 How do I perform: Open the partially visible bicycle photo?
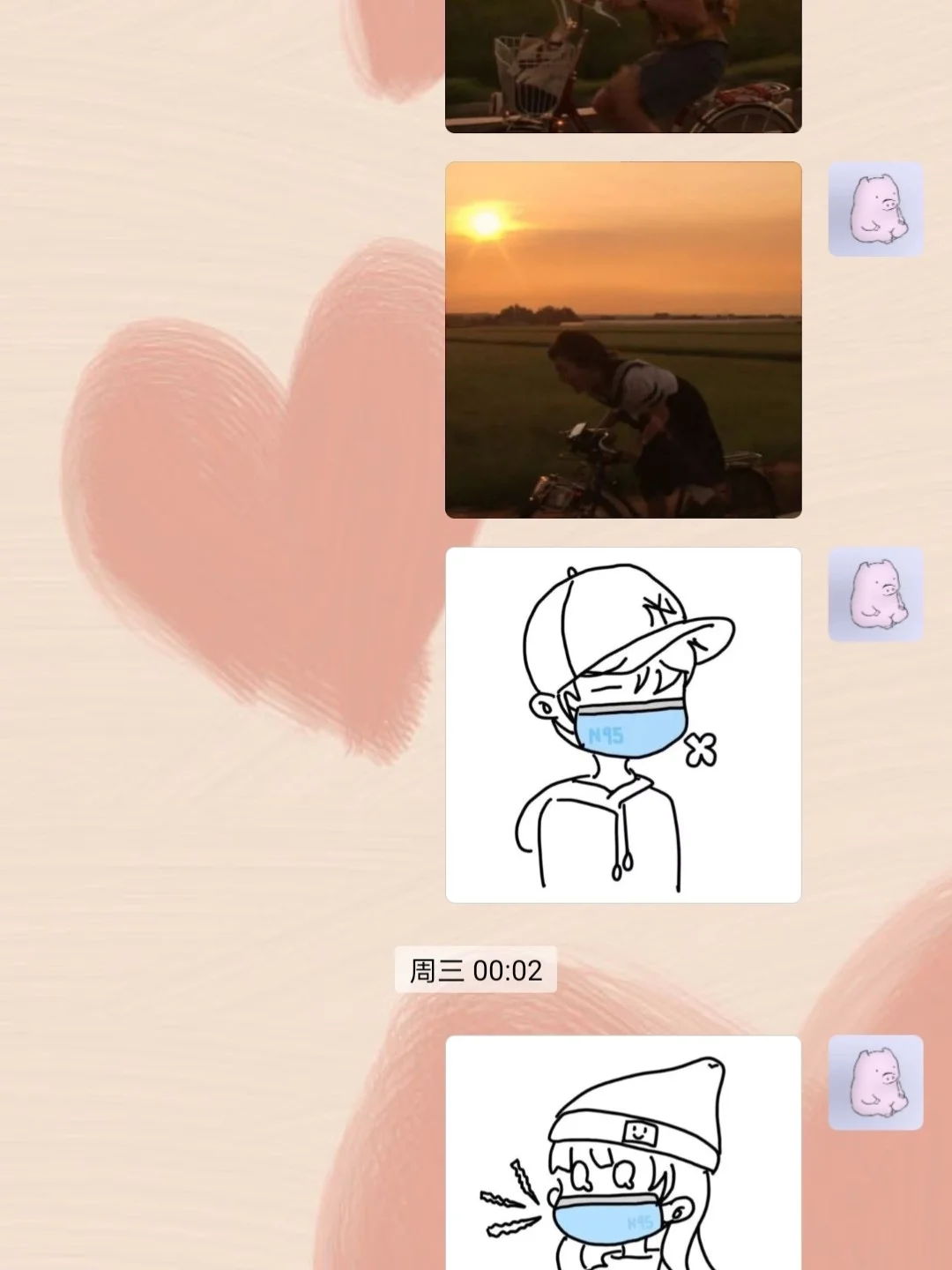point(623,66)
